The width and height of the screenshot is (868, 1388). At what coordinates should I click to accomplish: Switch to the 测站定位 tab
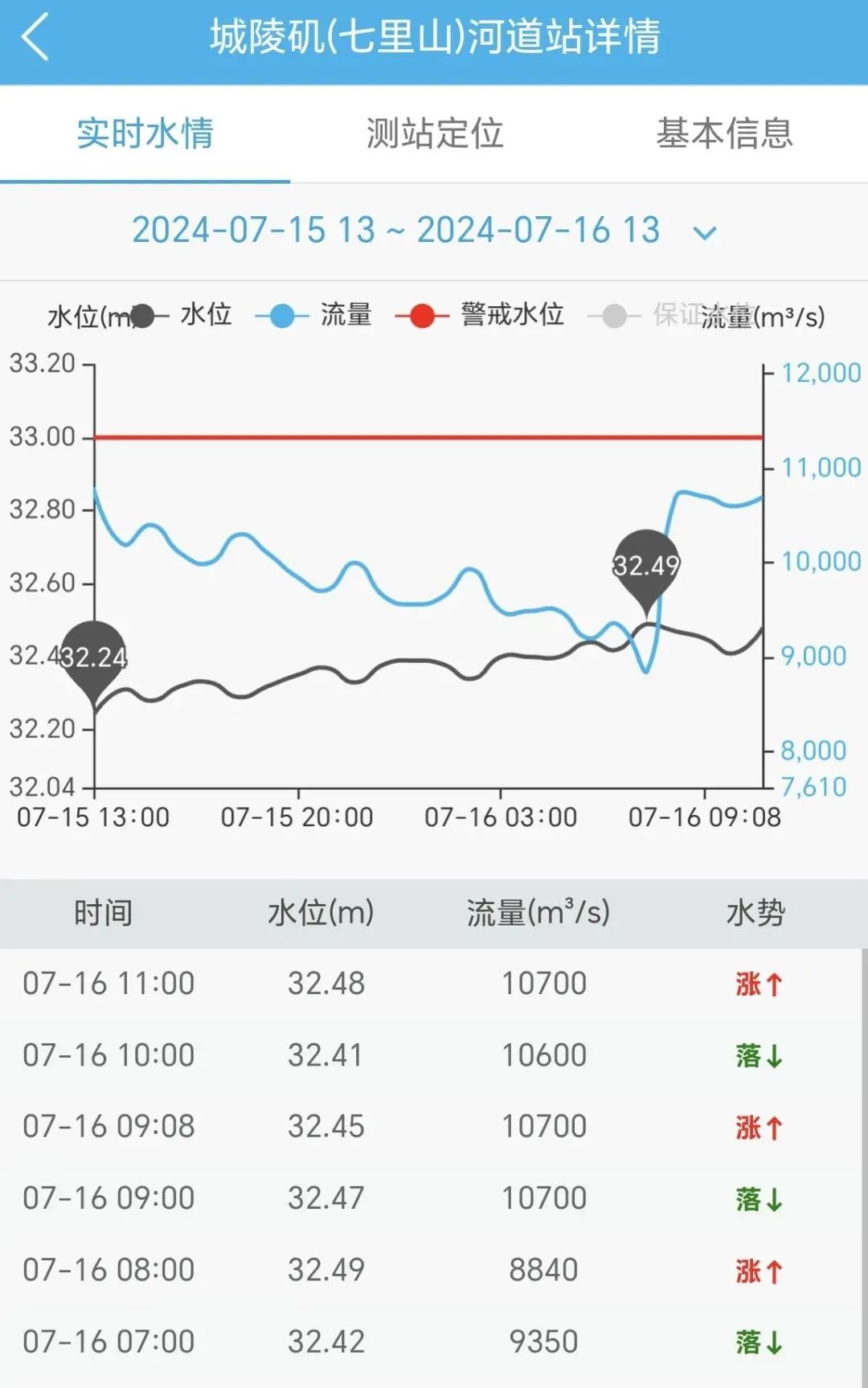(x=434, y=133)
